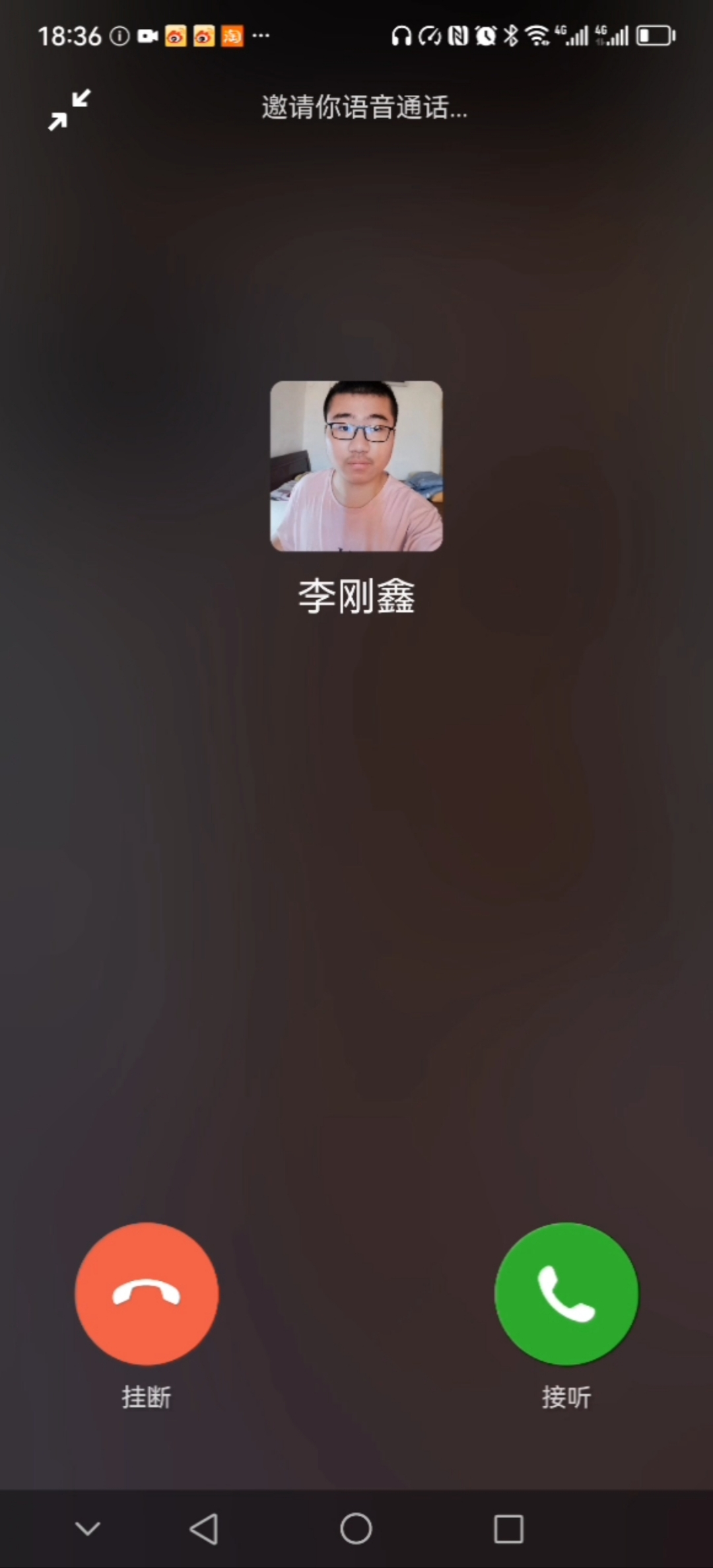The height and width of the screenshot is (1568, 713).
Task: Go back using the system back button
Action: (203, 1528)
